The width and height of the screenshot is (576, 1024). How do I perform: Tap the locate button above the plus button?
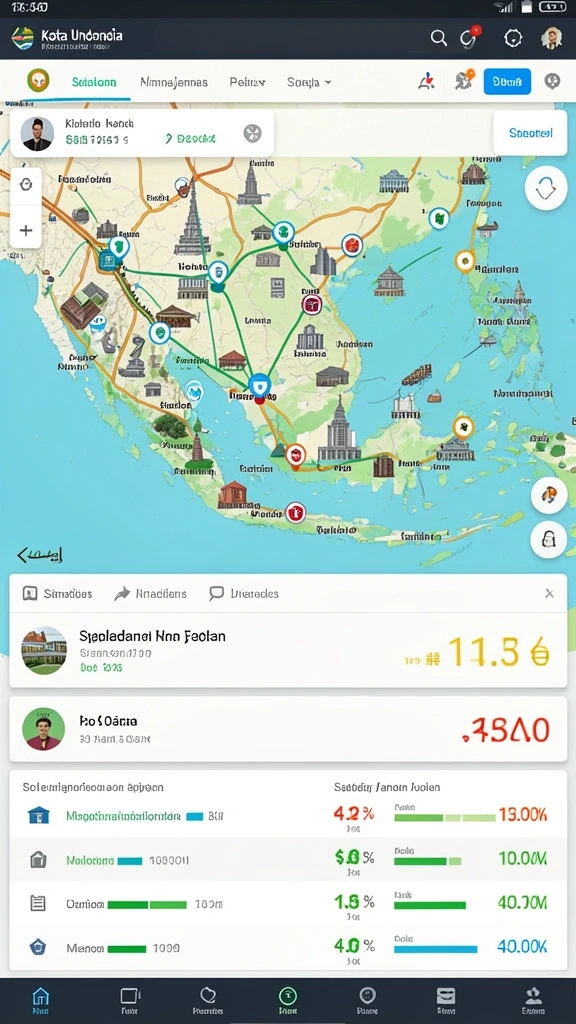[x=26, y=185]
